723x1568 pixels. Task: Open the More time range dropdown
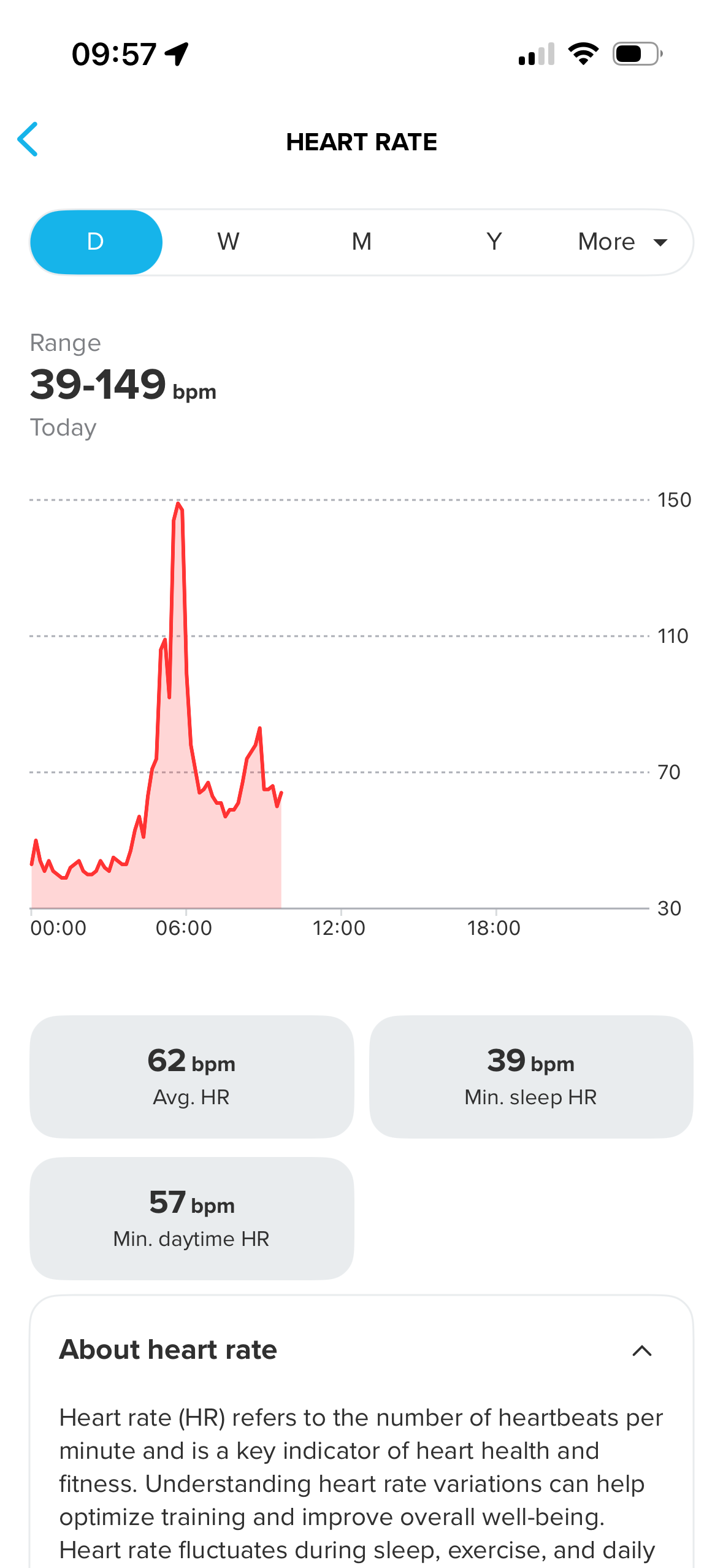[622, 242]
